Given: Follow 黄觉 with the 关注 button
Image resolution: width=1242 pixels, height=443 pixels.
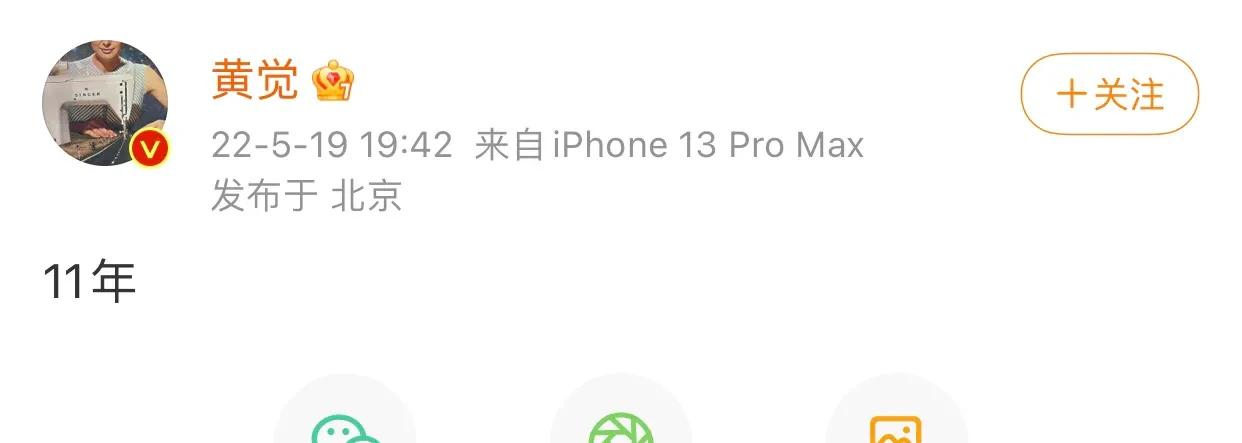Looking at the screenshot, I should (x=1109, y=95).
